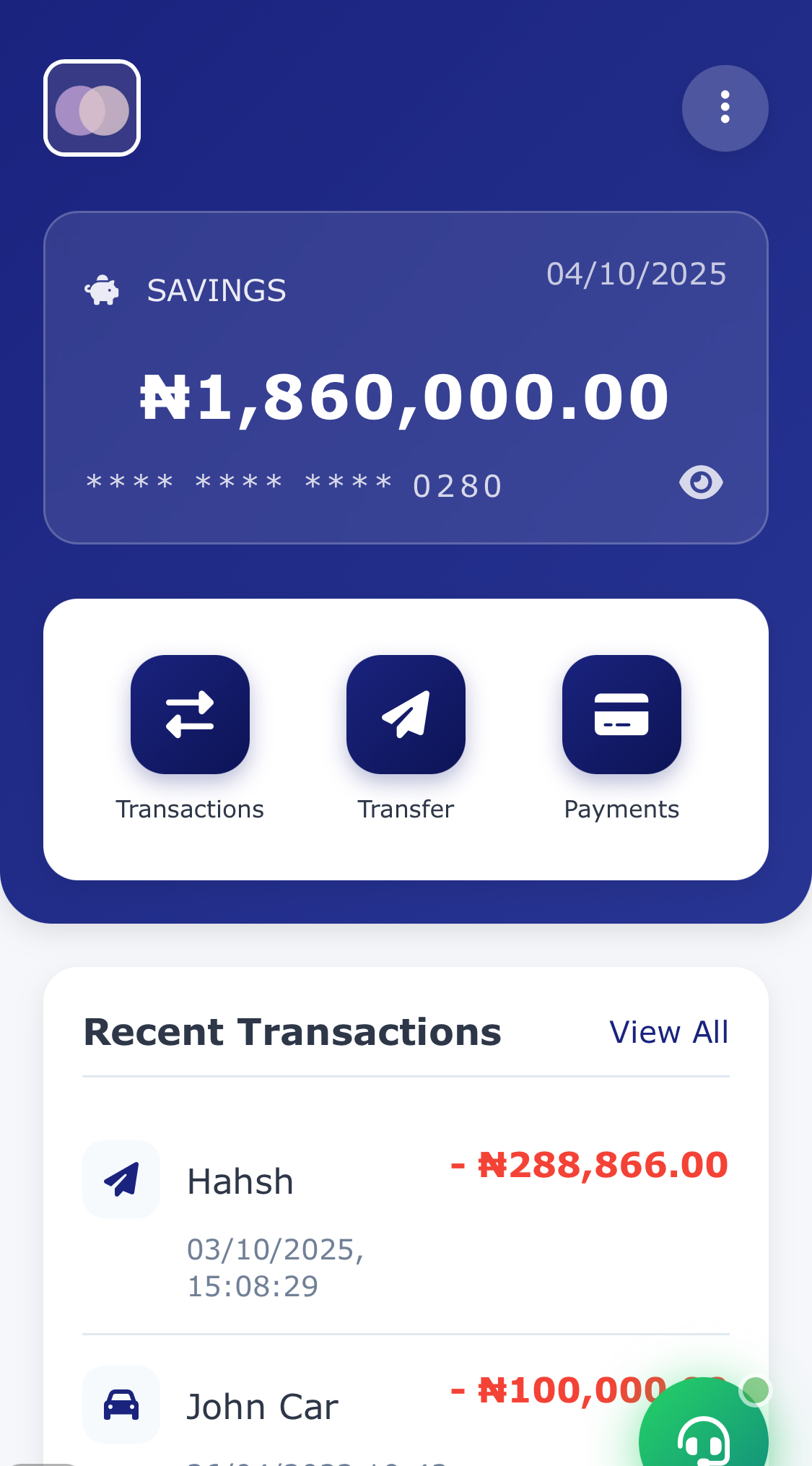Click the View All link
The height and width of the screenshot is (1466, 812).
click(x=668, y=1032)
